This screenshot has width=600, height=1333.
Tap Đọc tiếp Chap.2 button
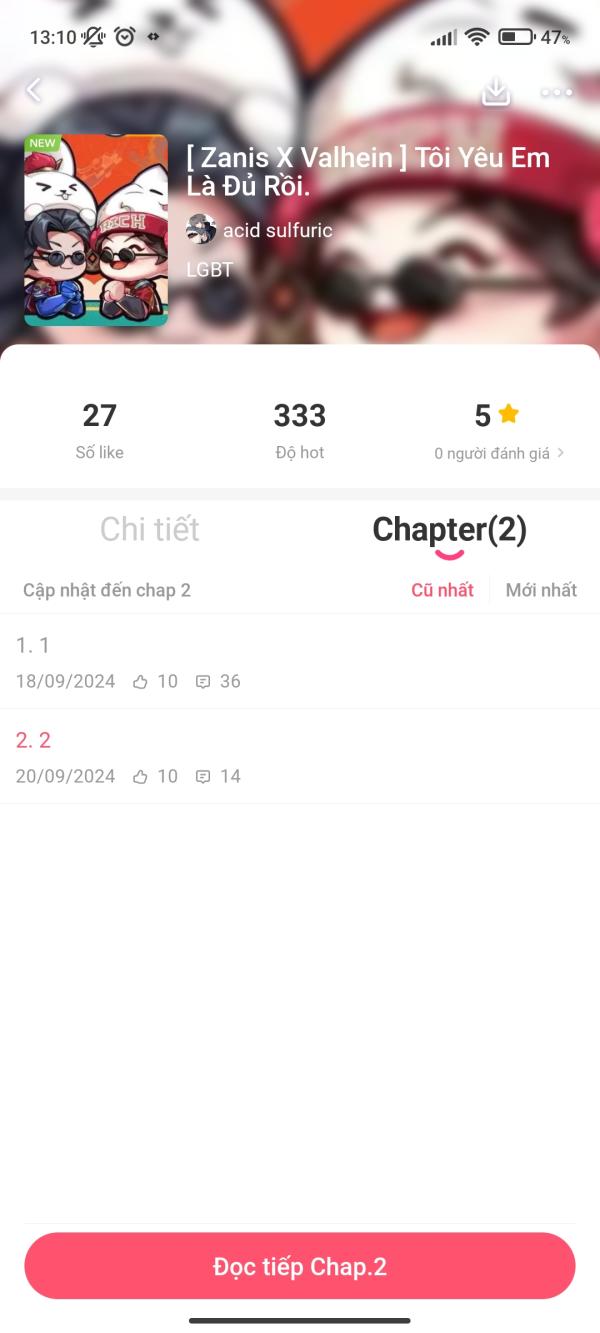(300, 1267)
